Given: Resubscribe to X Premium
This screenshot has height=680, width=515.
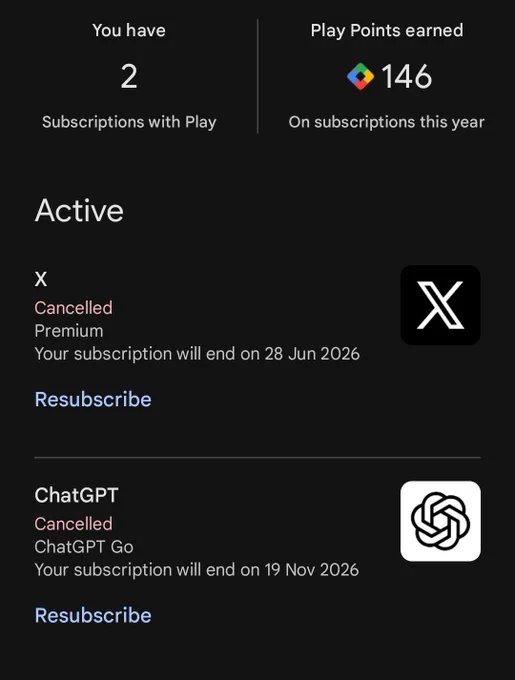Looking at the screenshot, I should (x=93, y=399).
